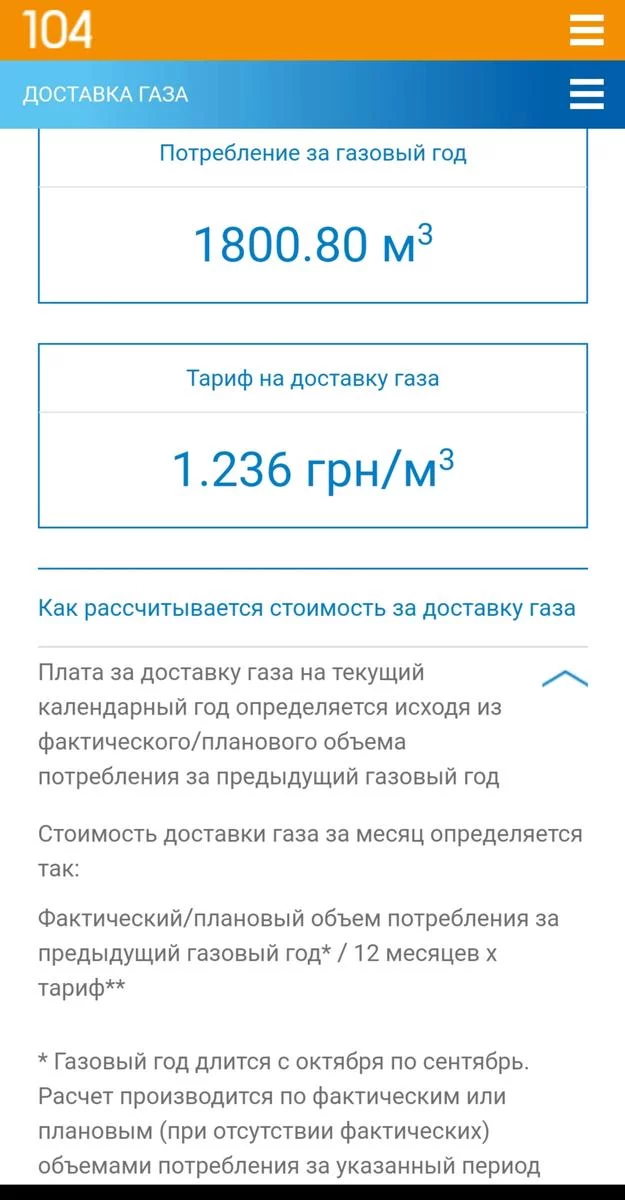
Task: Collapse the delivery cost explanation chevron
Action: tap(564, 680)
